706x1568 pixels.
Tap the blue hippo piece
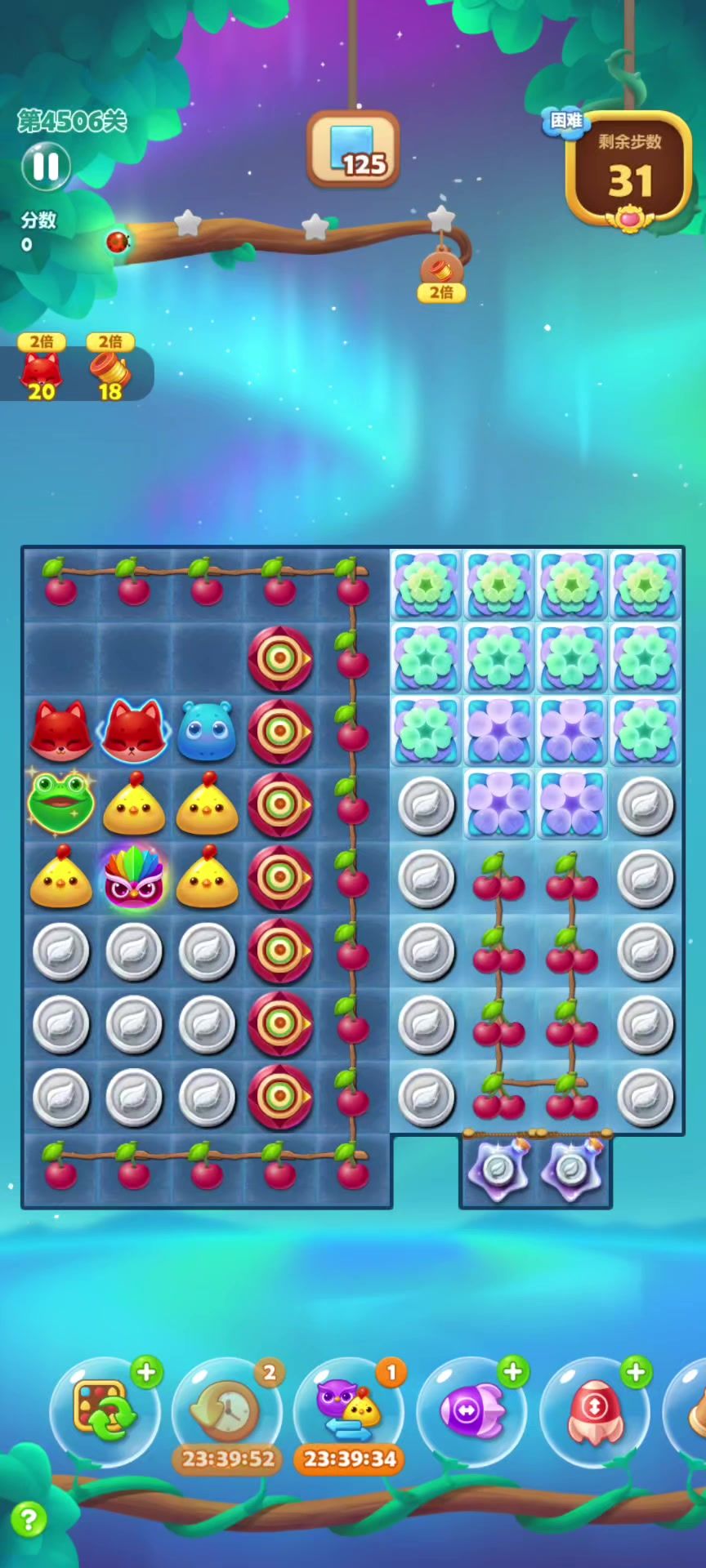[207, 731]
